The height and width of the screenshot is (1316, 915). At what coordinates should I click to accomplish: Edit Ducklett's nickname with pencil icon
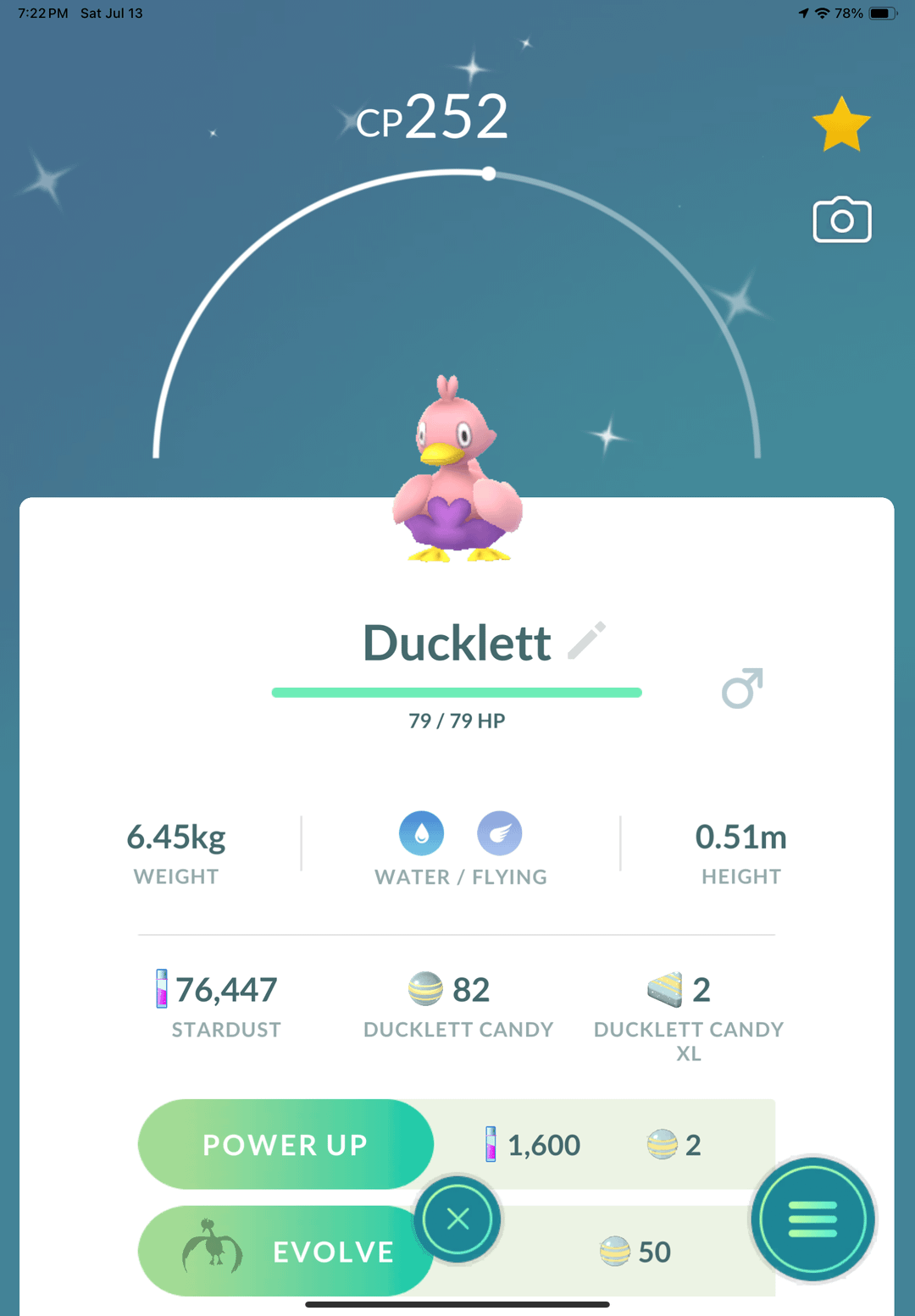[x=586, y=640]
